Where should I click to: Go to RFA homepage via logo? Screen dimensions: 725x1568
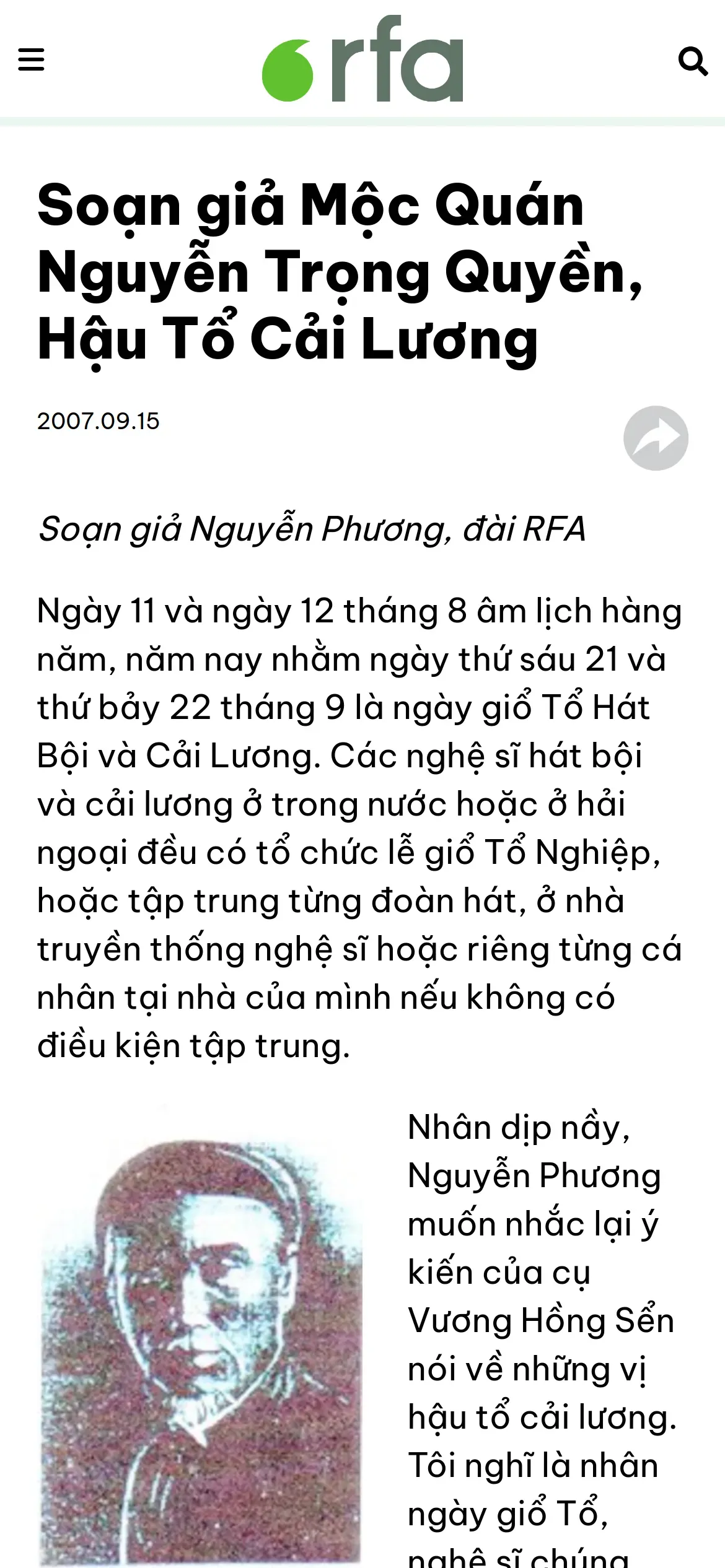tap(362, 59)
